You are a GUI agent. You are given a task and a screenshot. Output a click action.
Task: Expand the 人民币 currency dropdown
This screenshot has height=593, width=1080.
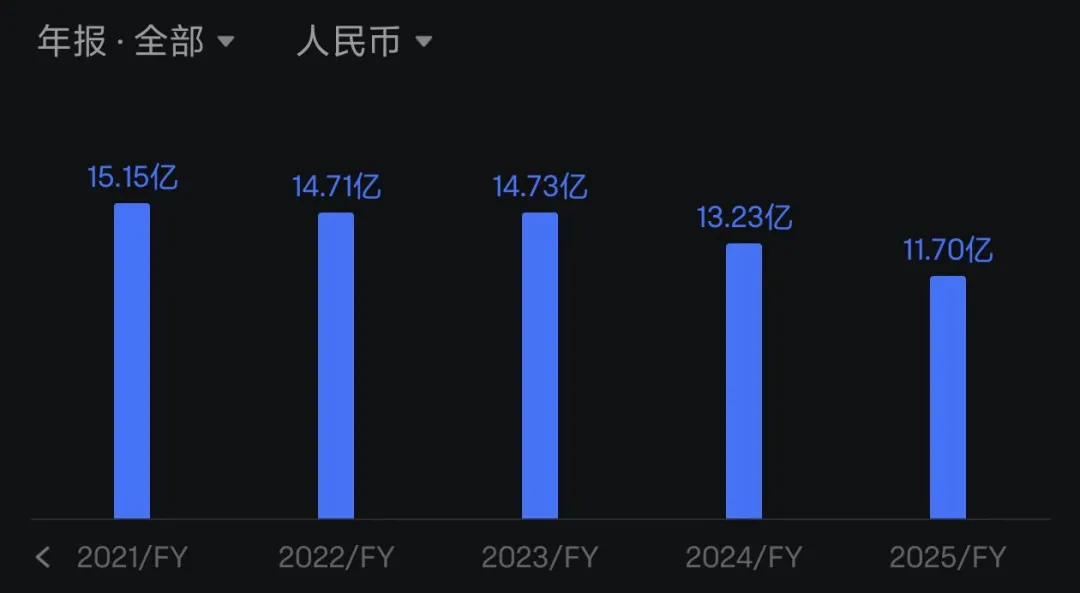coord(364,41)
